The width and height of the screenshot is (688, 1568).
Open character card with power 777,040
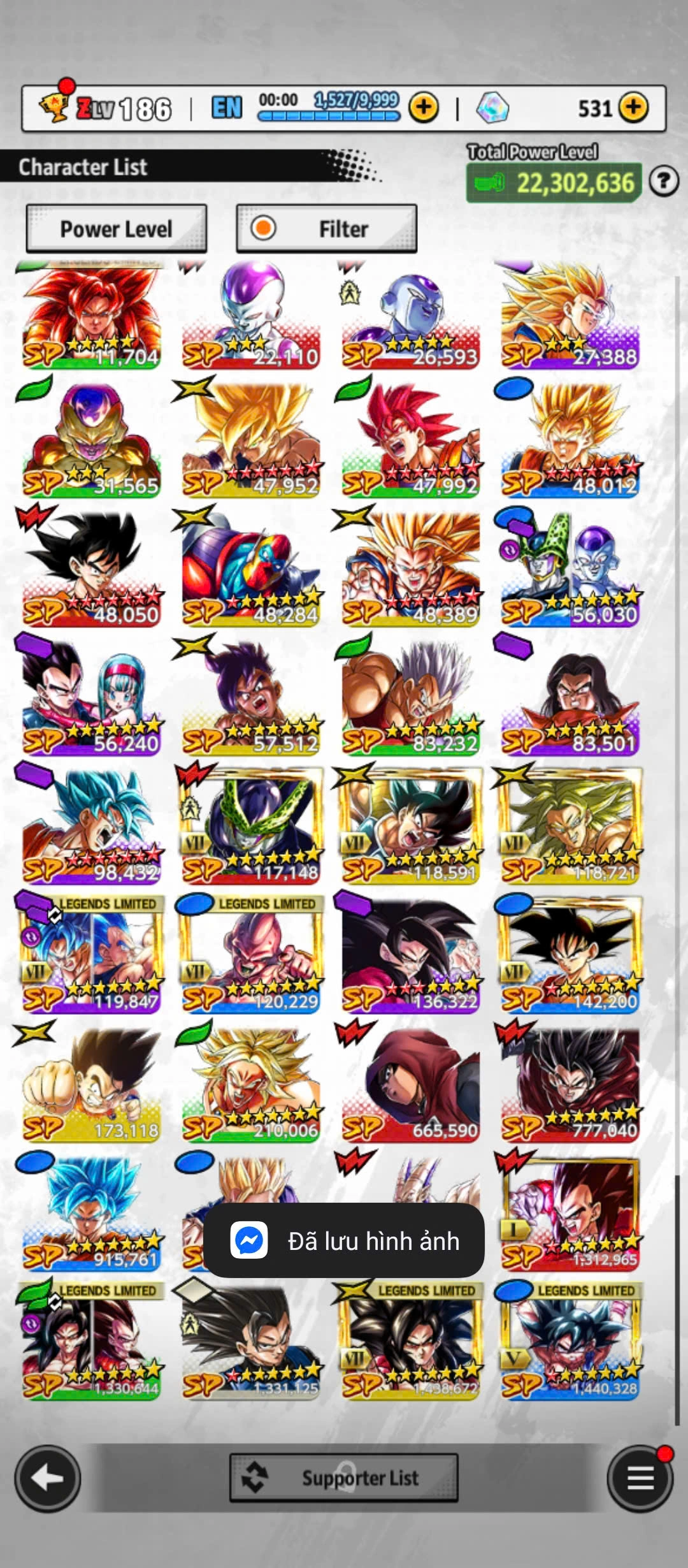point(569,1082)
